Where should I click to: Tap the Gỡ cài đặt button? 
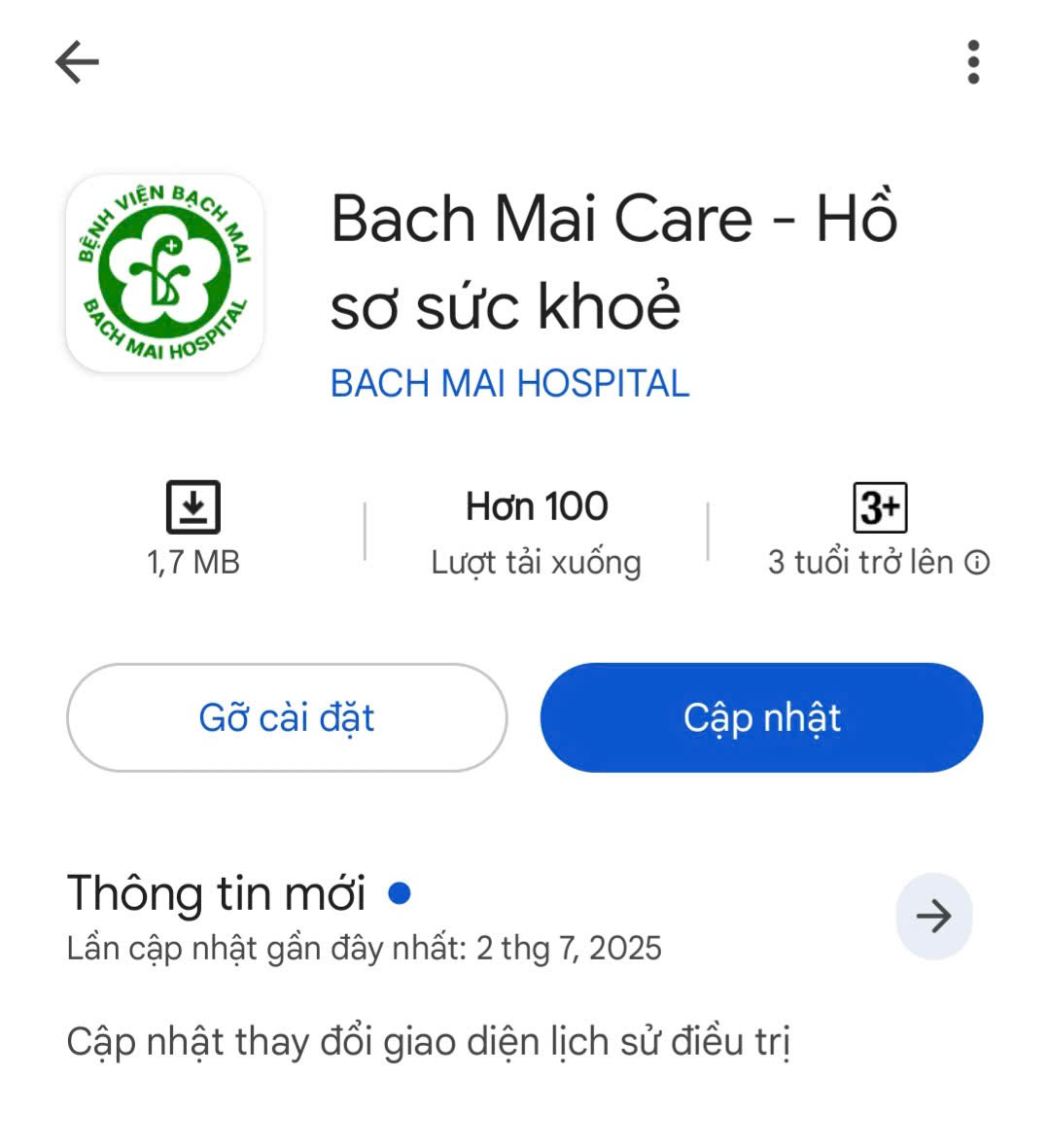pos(287,717)
